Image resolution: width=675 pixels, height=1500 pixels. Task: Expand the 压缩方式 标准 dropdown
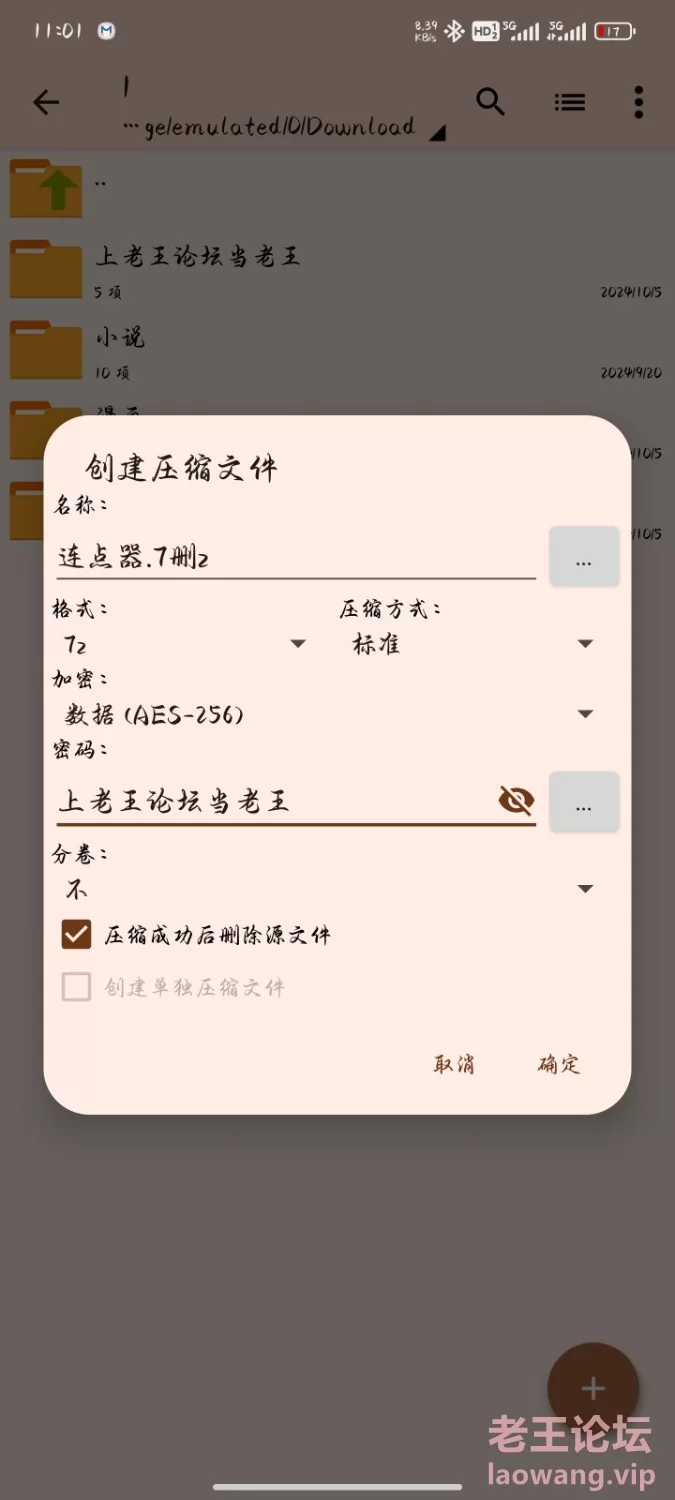click(x=472, y=643)
